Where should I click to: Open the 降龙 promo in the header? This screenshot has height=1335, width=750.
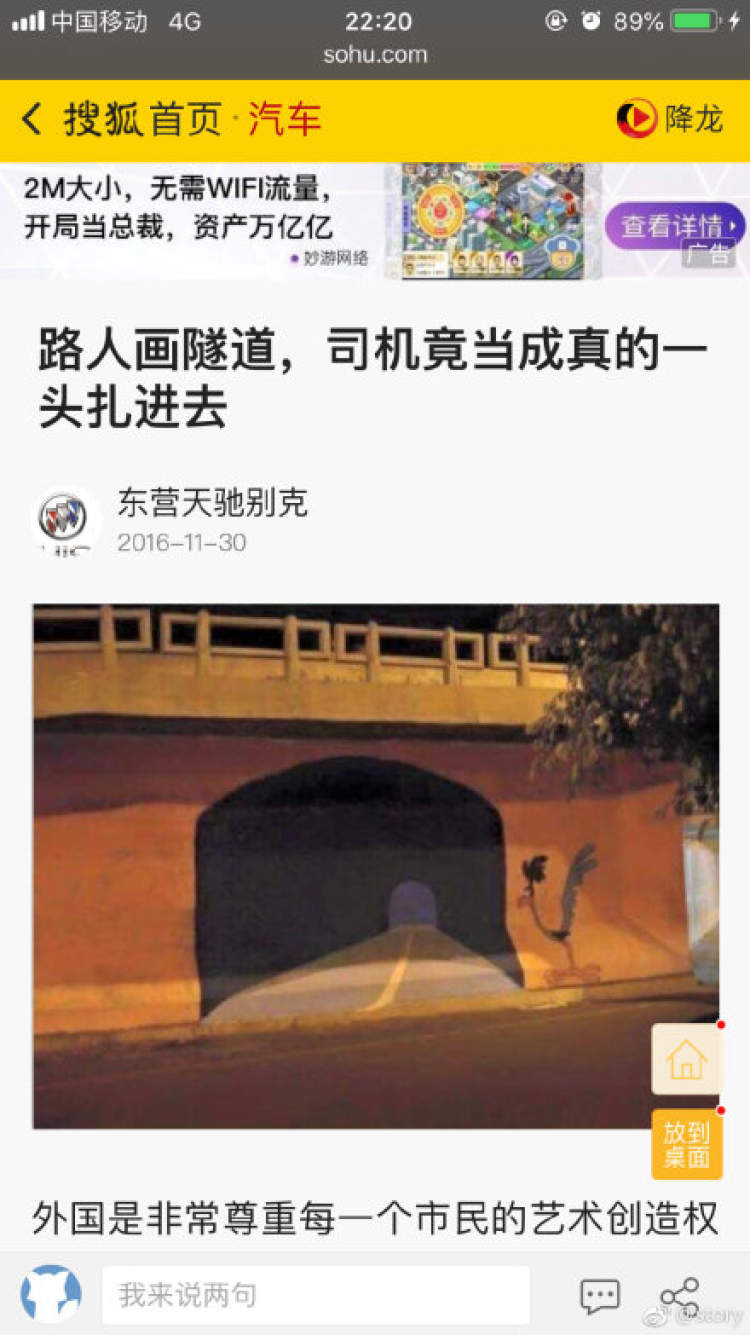tap(669, 120)
